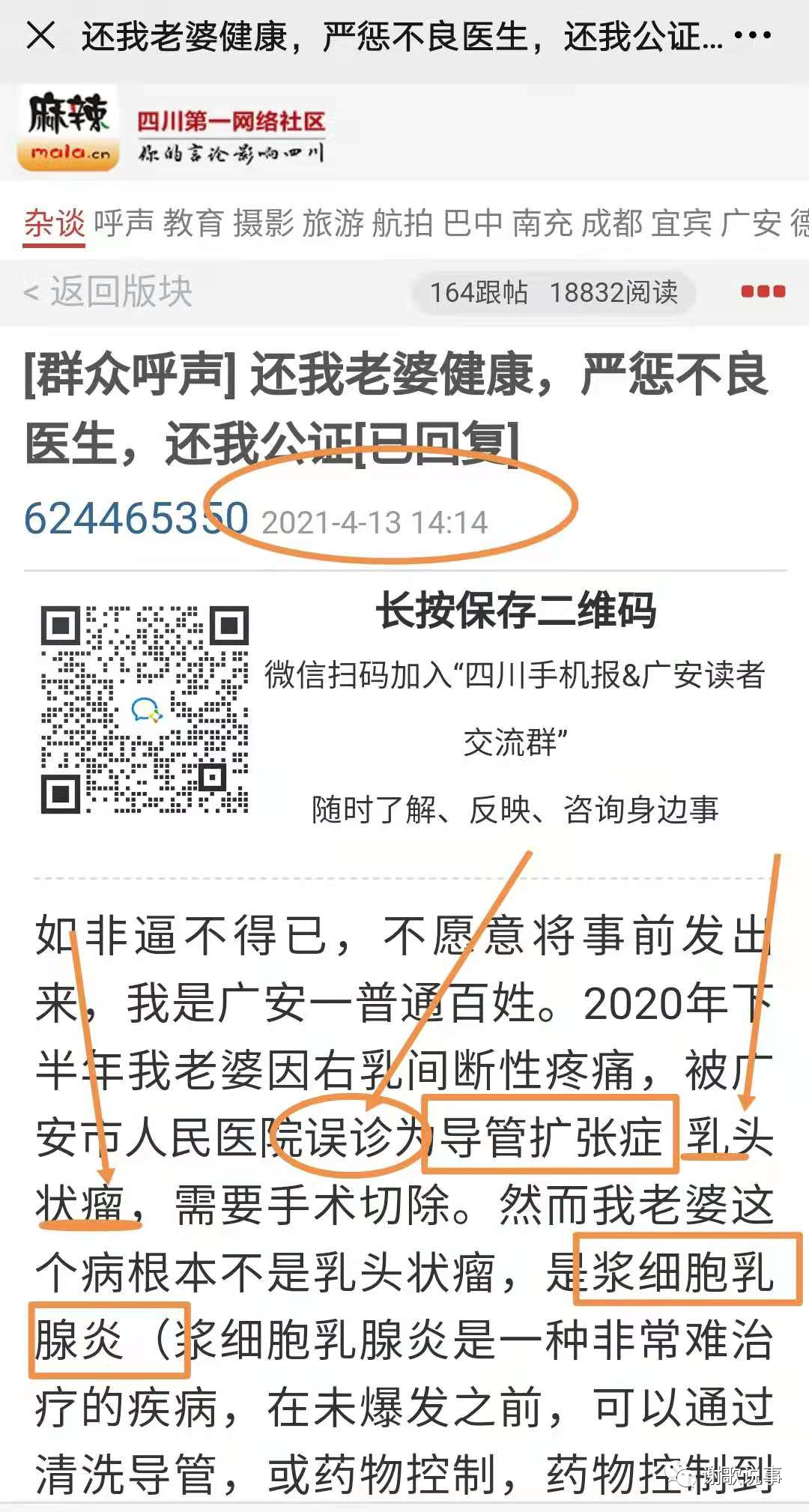Switch to the 南充 tab
The image size is (809, 1512).
(x=542, y=223)
